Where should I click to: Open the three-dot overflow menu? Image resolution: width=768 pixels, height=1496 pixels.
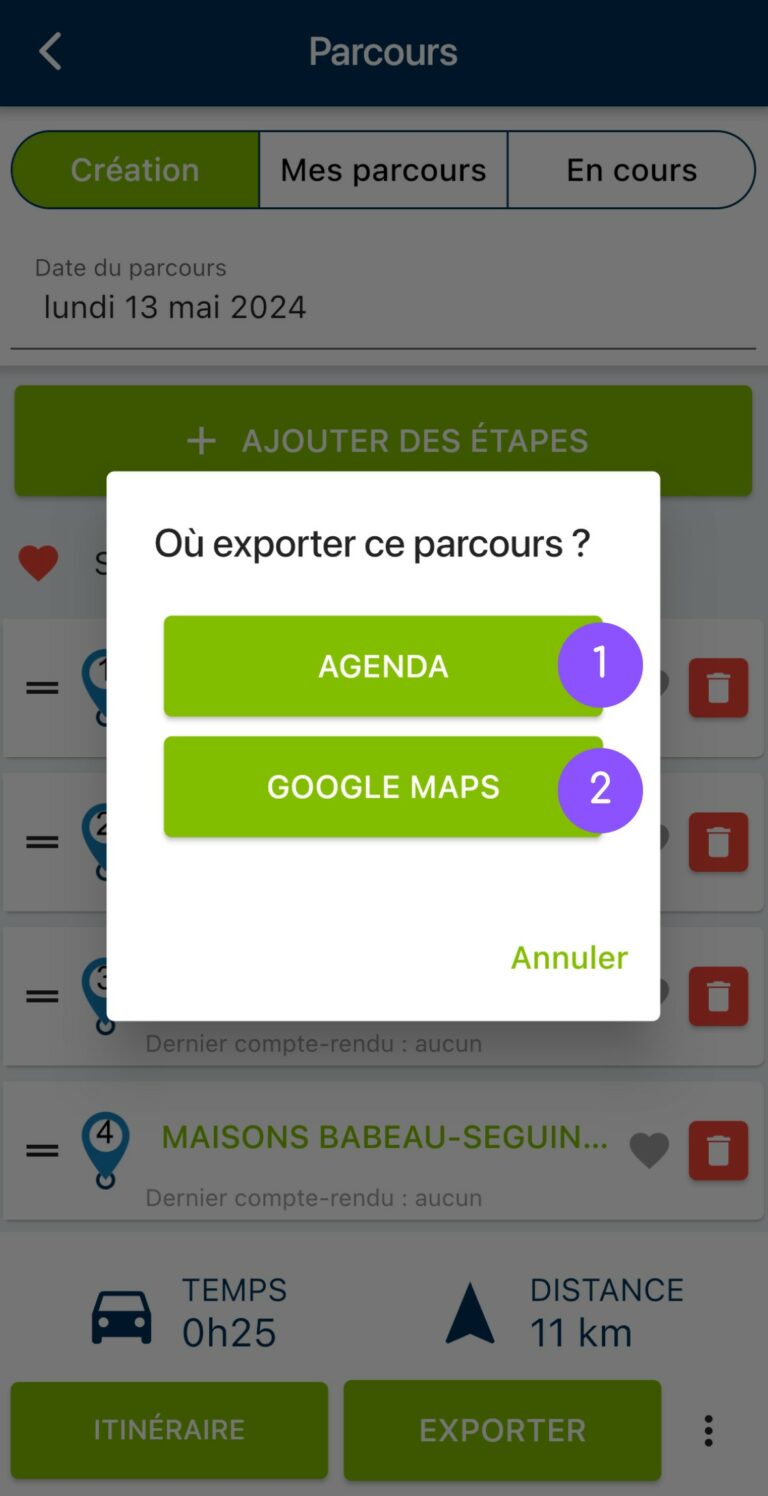(x=708, y=1430)
